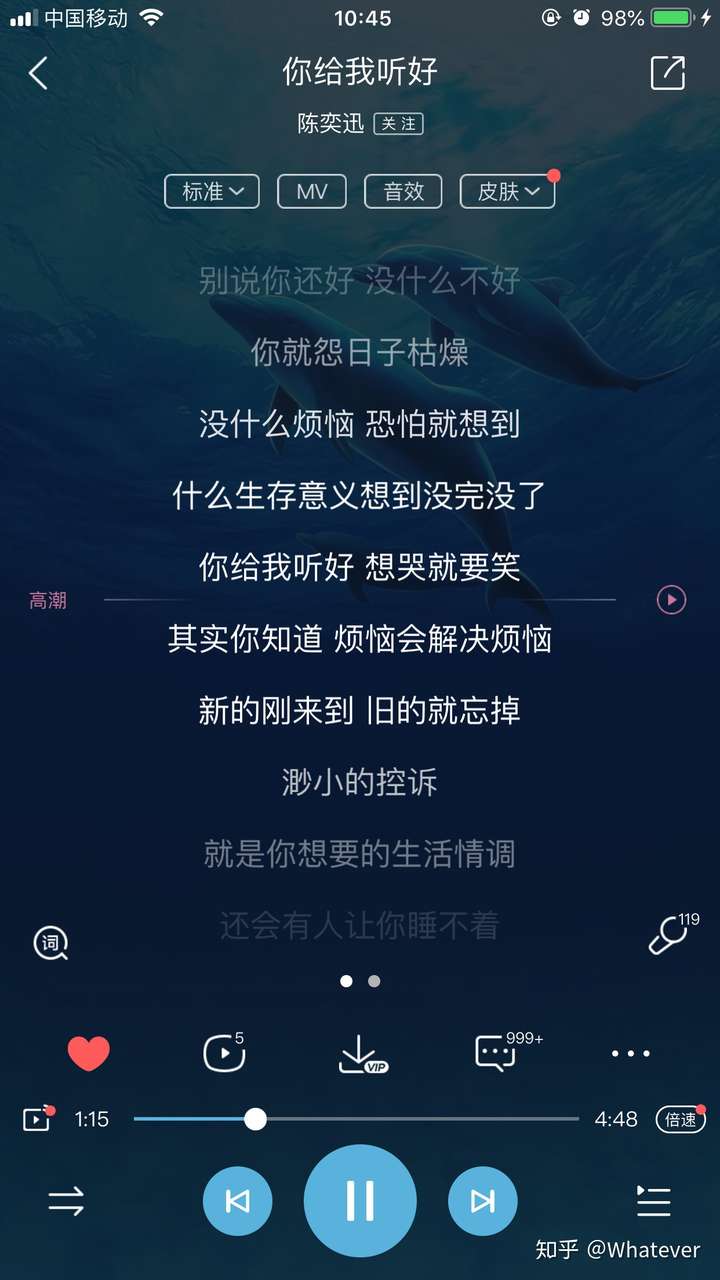Open the more options ... menu
The height and width of the screenshot is (1280, 720).
pos(630,1053)
